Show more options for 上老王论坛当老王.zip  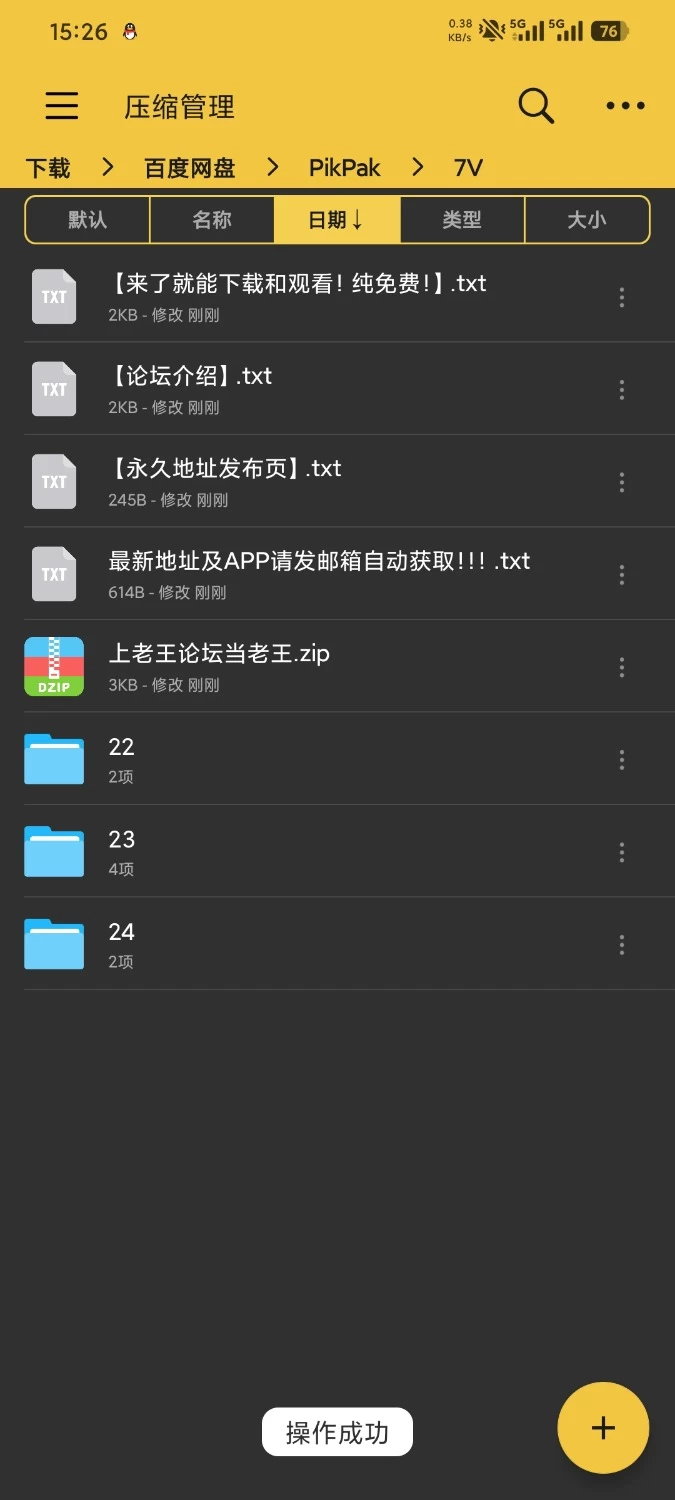point(622,667)
